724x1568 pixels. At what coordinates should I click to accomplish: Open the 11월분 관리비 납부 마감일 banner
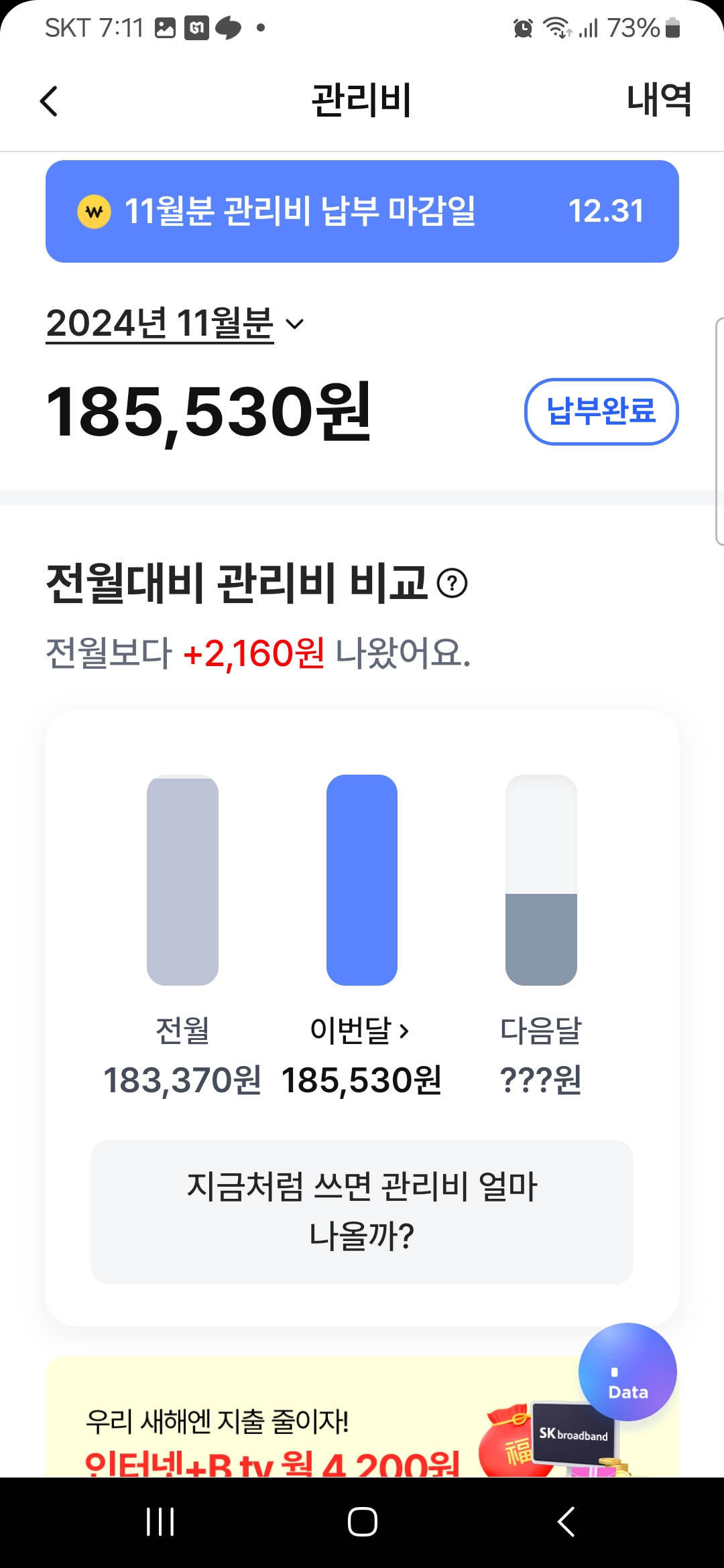362,211
